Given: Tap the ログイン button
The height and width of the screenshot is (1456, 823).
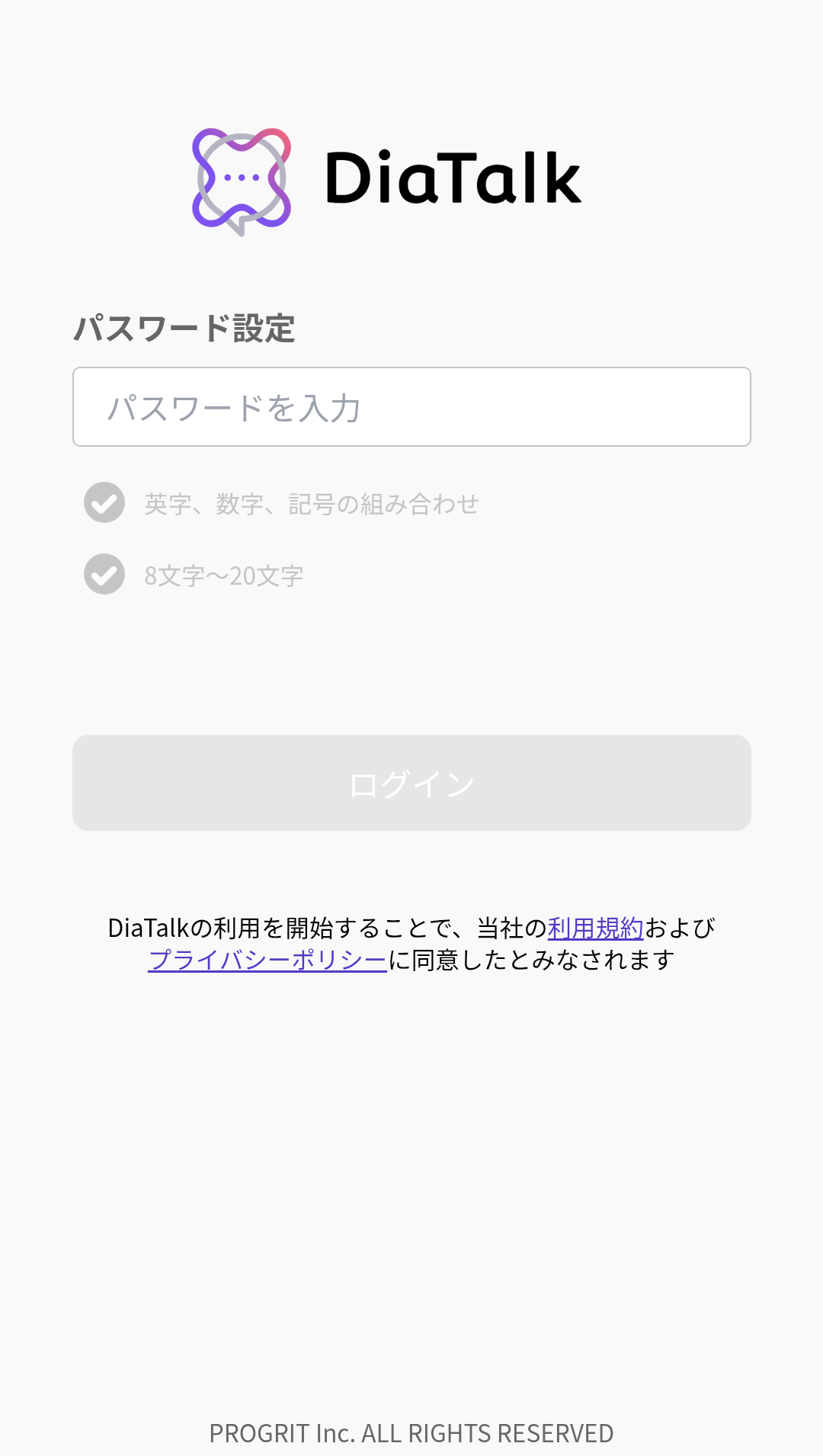Looking at the screenshot, I should pyautogui.click(x=411, y=783).
